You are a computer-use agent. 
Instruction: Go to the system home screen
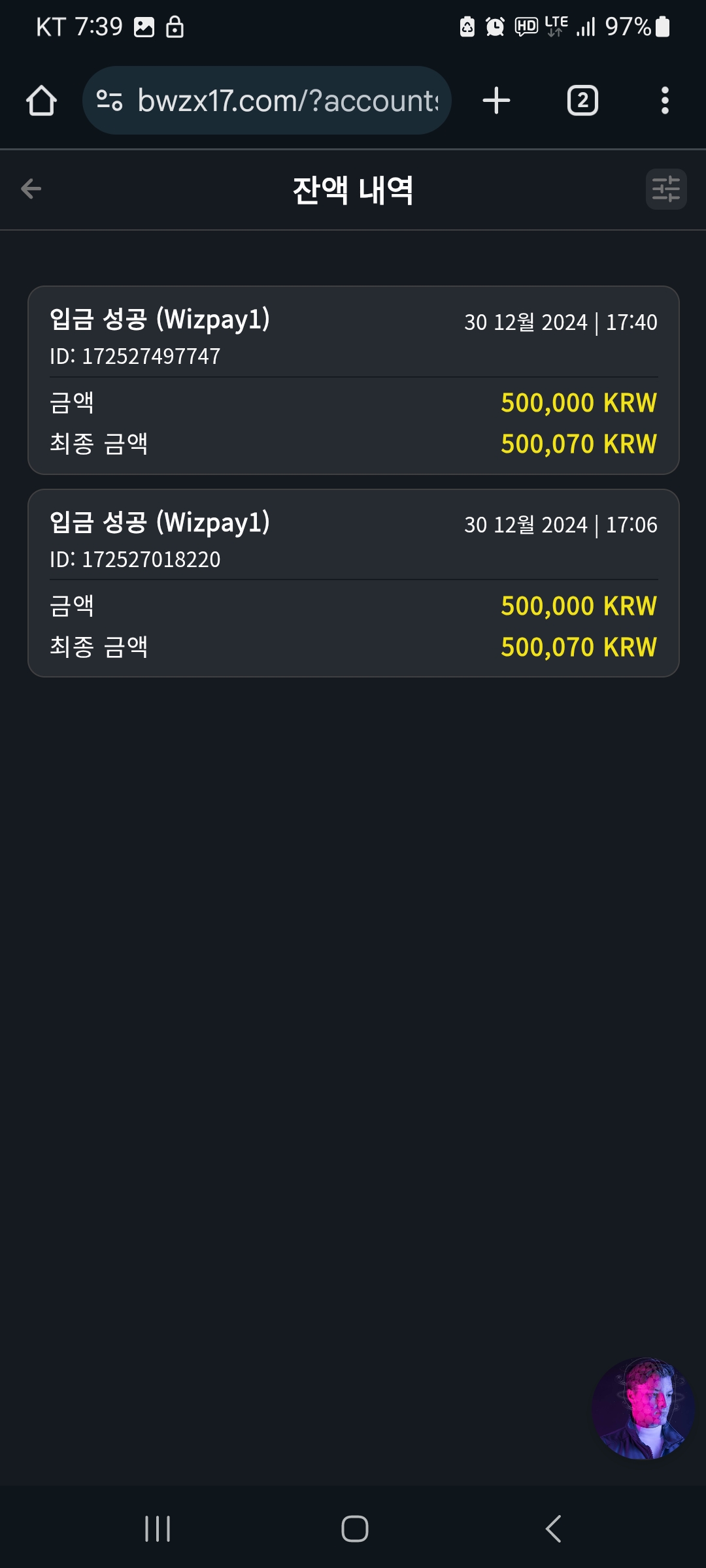tap(354, 1529)
